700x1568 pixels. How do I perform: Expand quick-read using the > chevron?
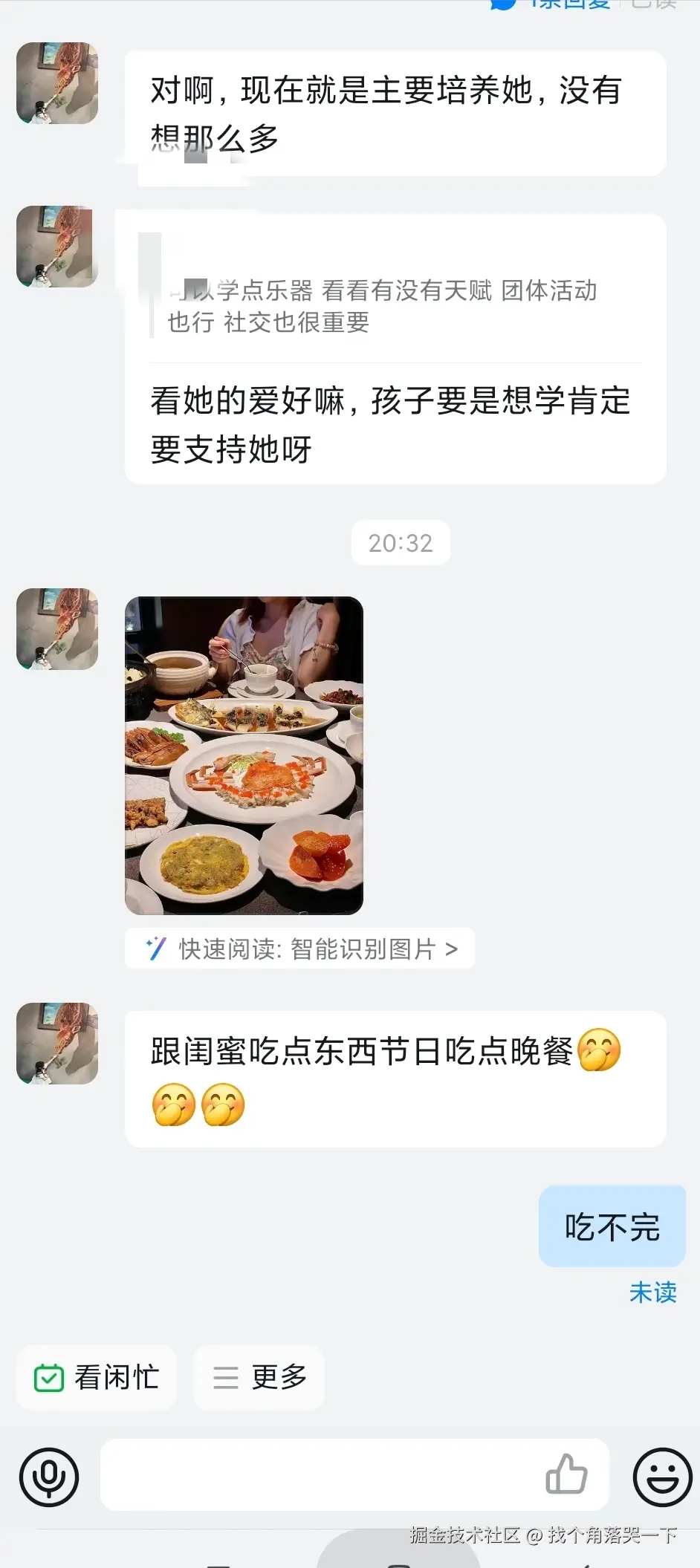452,948
